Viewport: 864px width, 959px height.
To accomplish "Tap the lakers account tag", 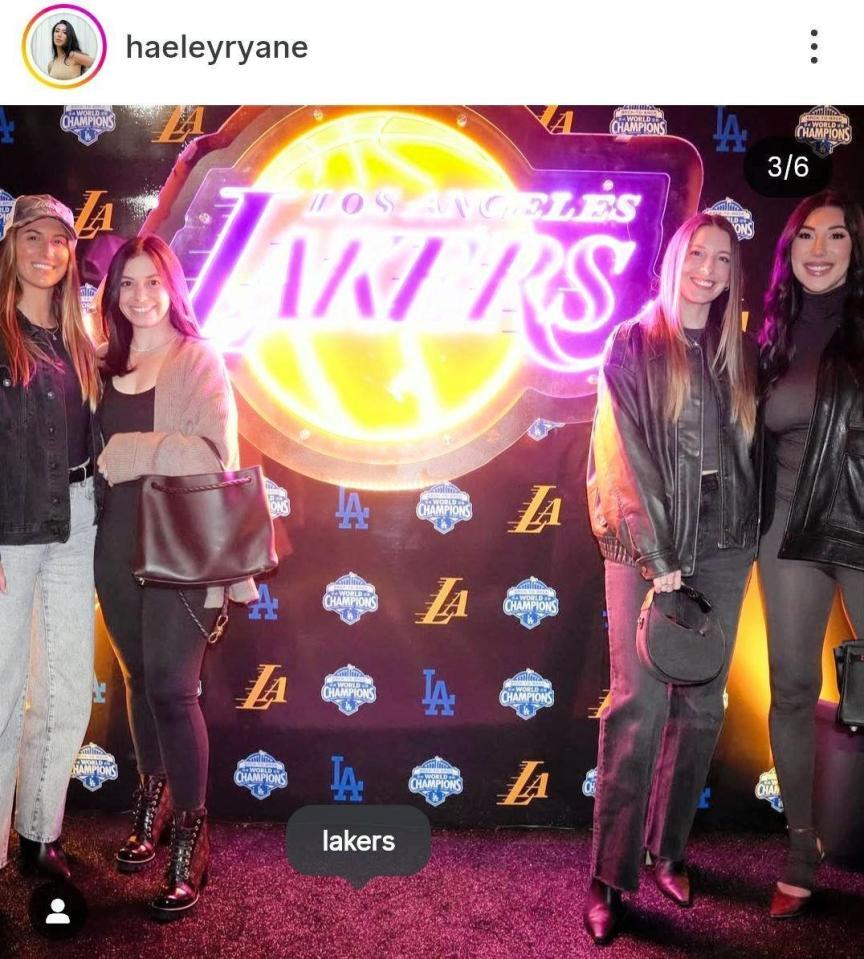I will point(358,841).
